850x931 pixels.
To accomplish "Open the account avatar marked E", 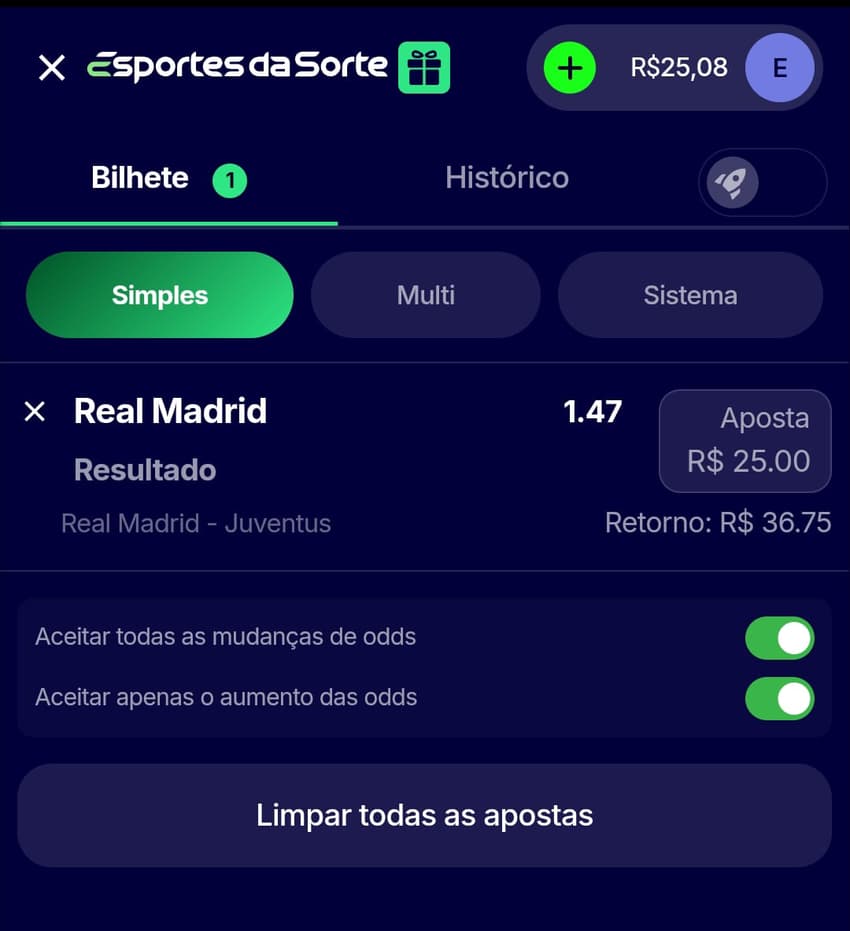I will pyautogui.click(x=779, y=68).
